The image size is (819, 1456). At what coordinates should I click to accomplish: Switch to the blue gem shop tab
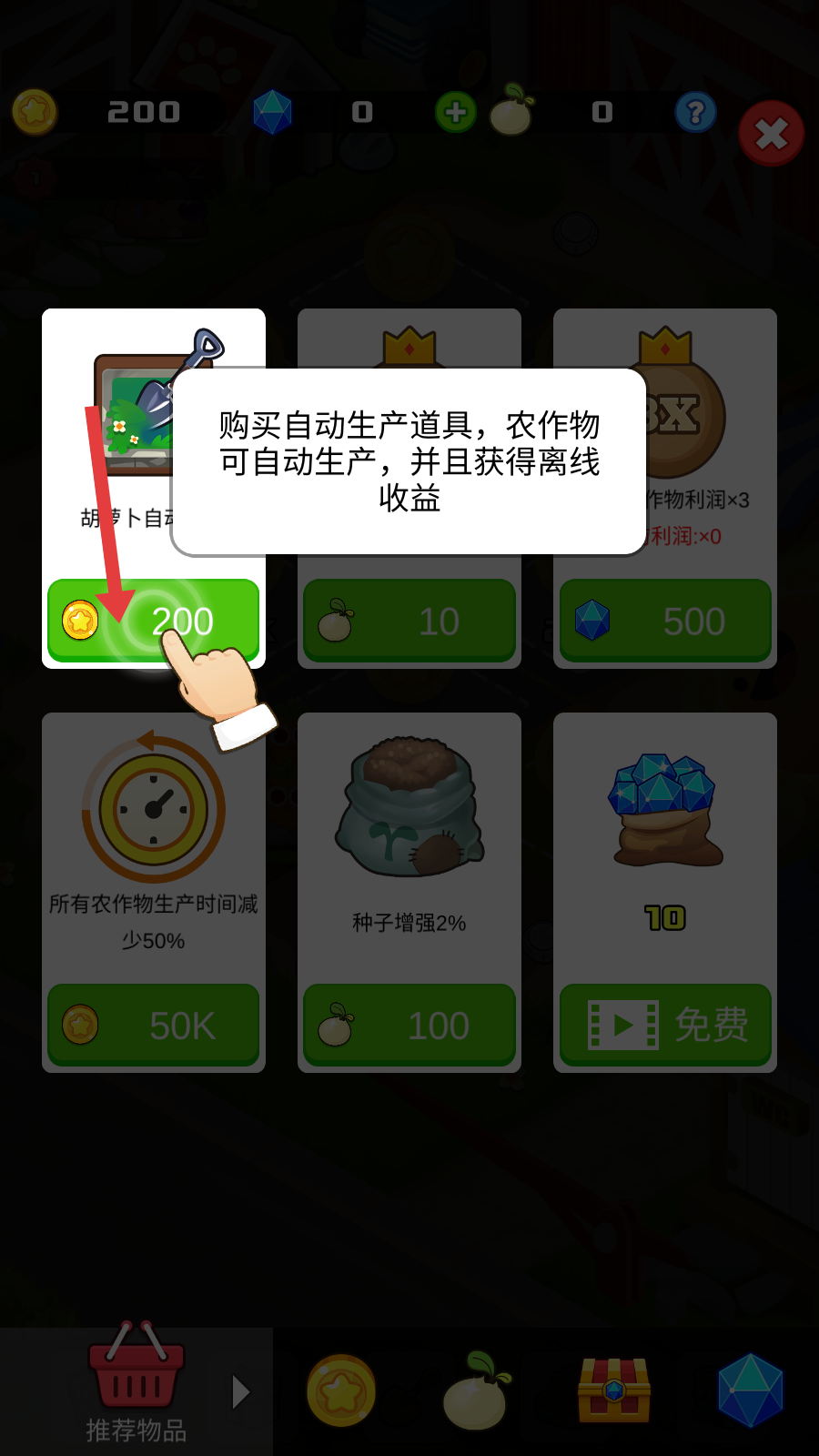point(751,1390)
